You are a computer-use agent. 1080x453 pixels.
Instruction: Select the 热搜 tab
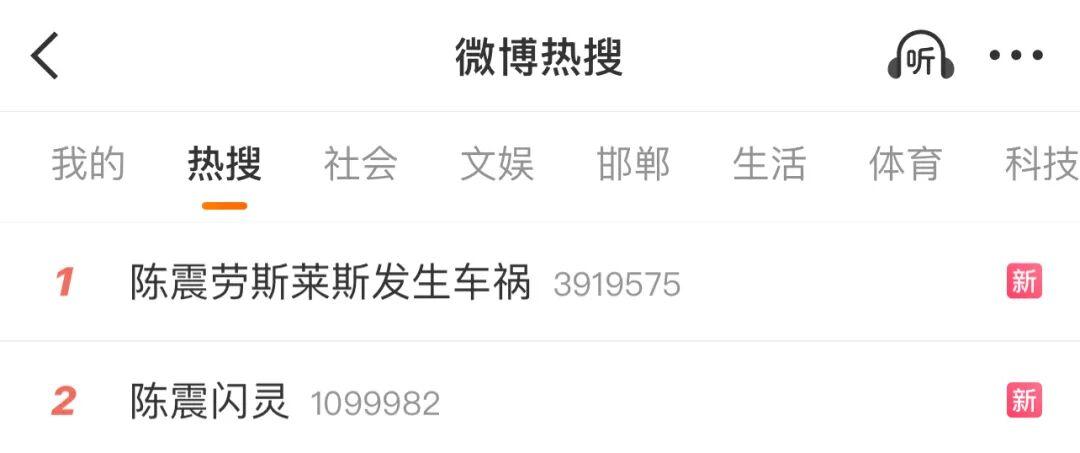[224, 164]
